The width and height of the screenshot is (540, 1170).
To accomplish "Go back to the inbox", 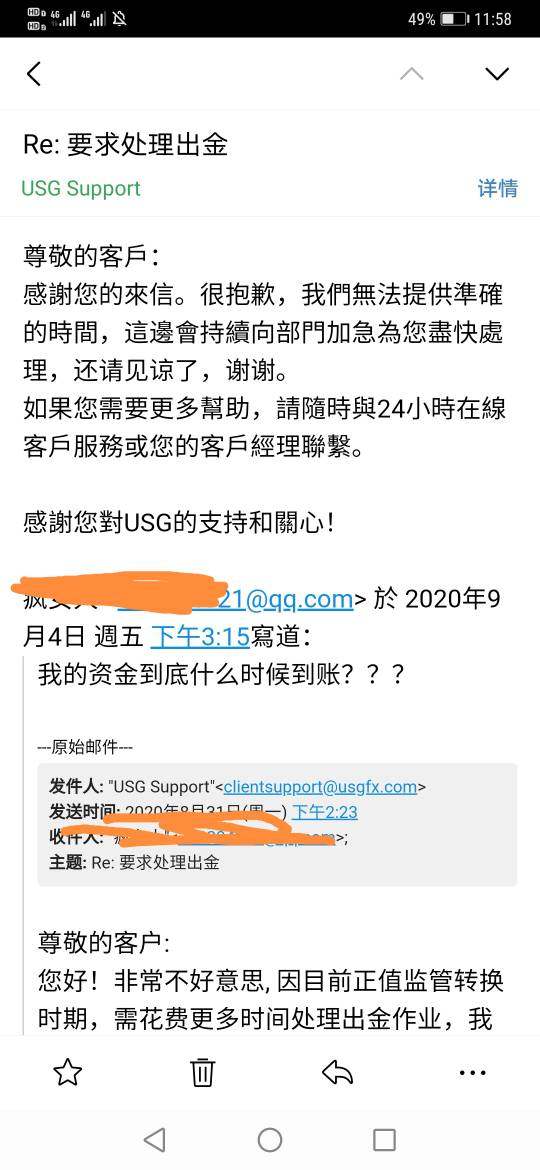I will tap(34, 73).
